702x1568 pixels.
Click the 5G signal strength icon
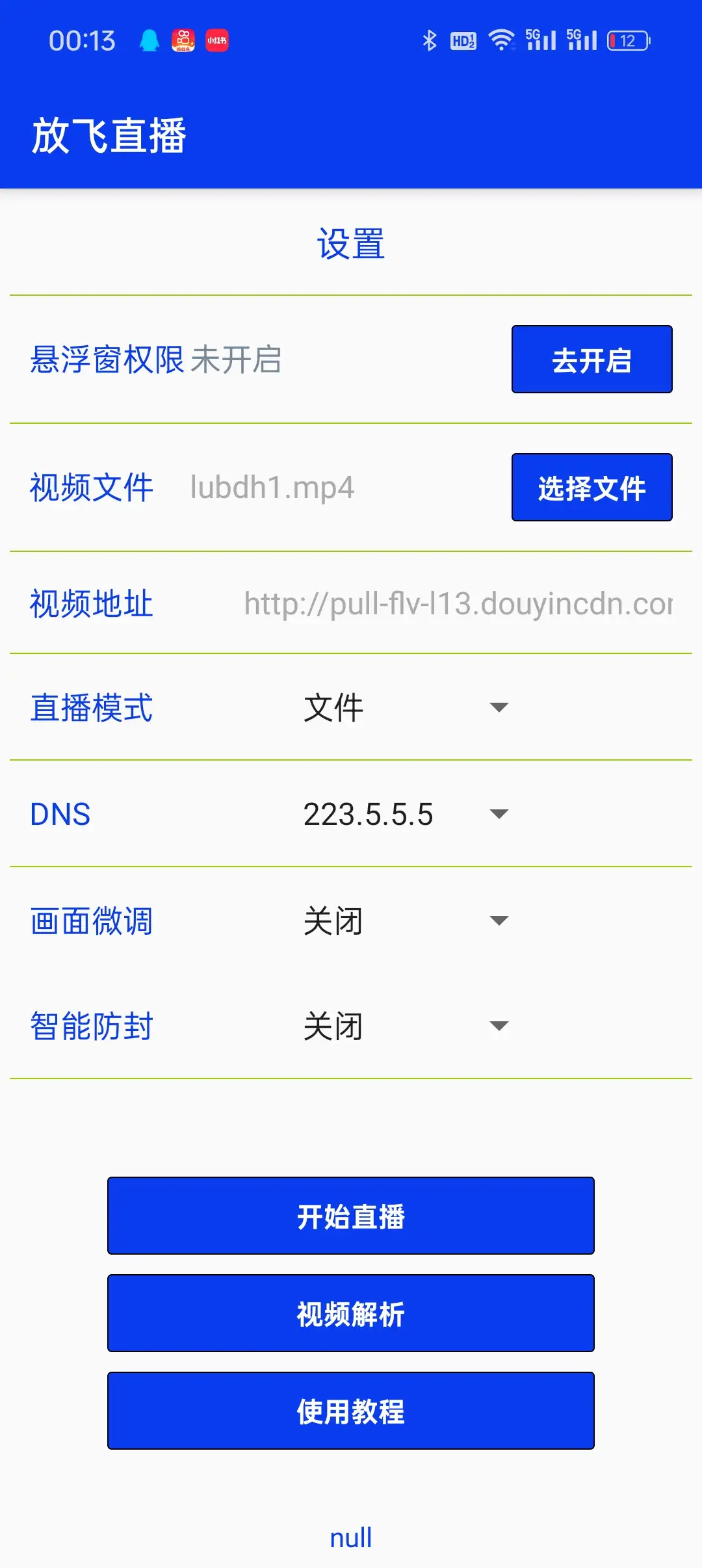coord(541,40)
